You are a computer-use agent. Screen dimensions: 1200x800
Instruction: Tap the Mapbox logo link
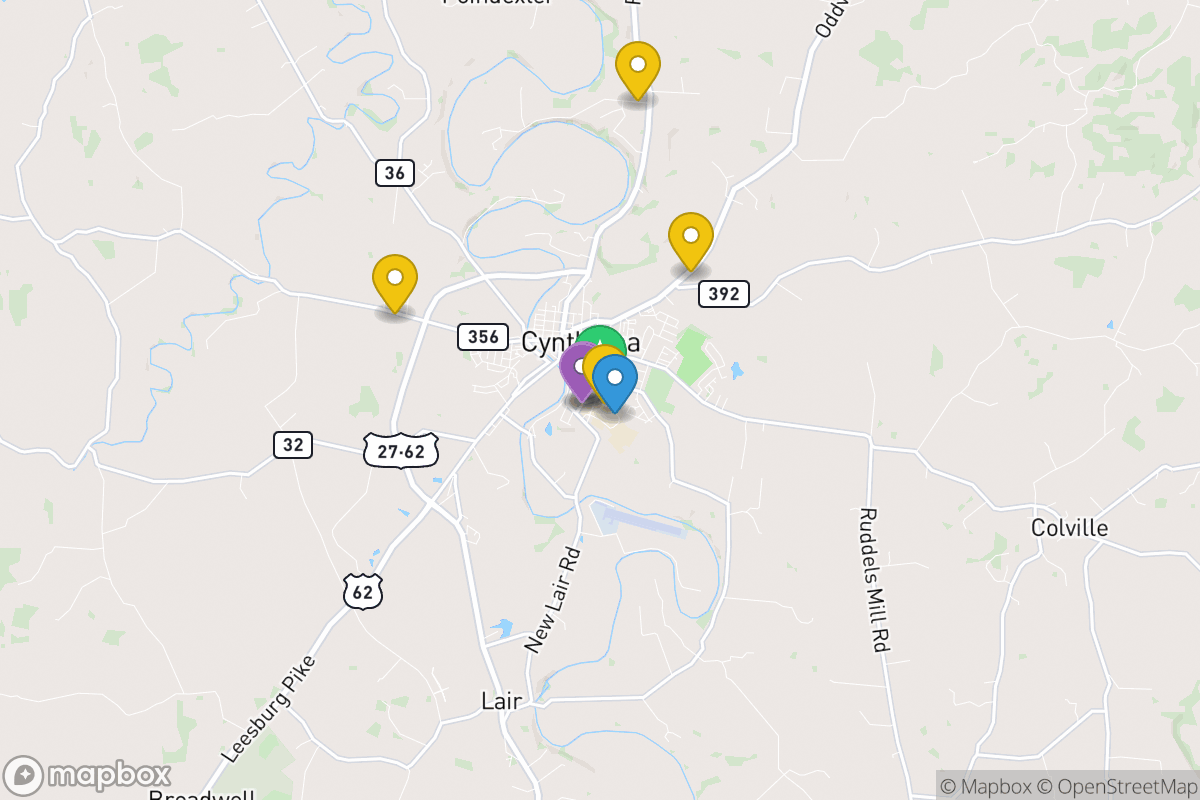[x=88, y=775]
